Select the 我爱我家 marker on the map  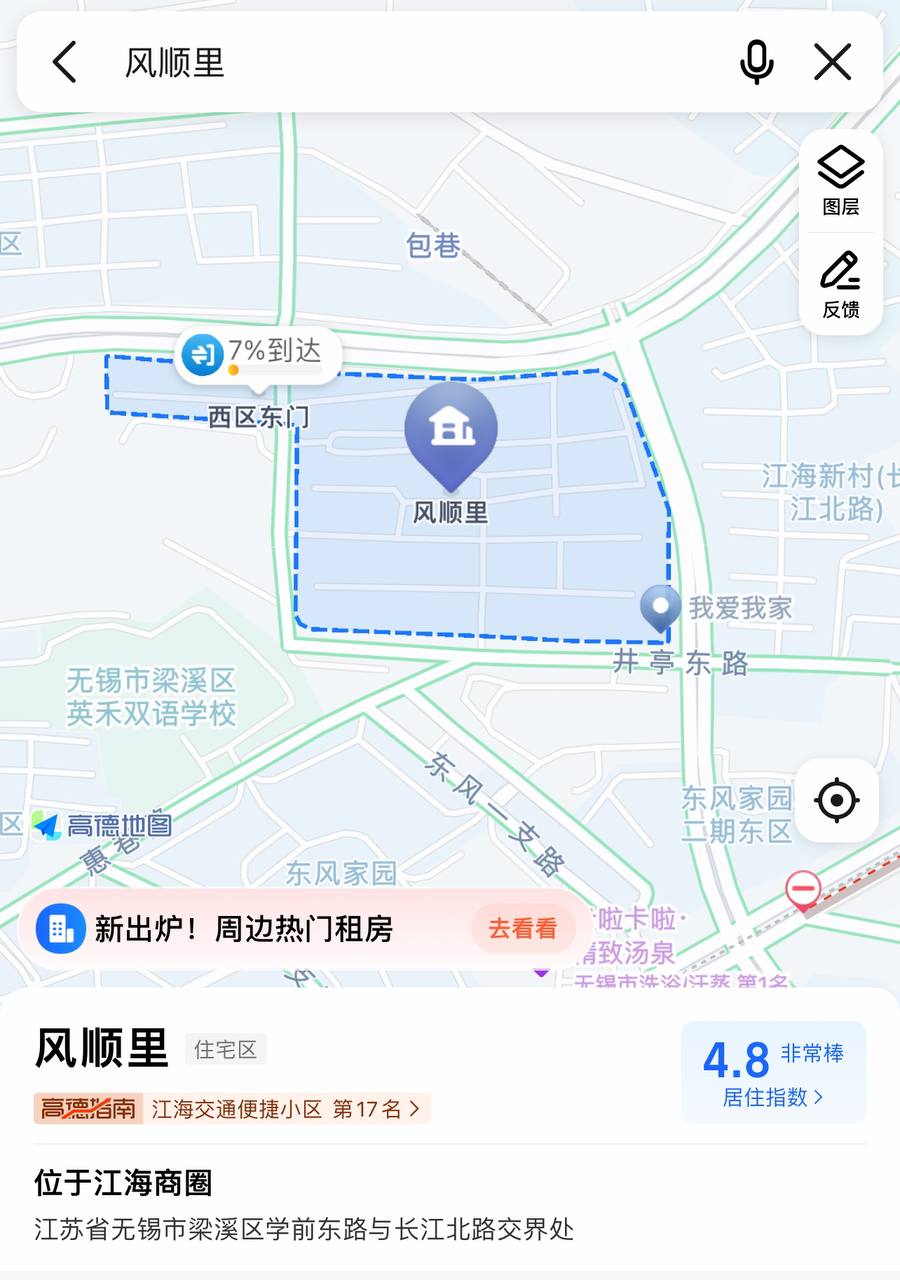tap(661, 606)
